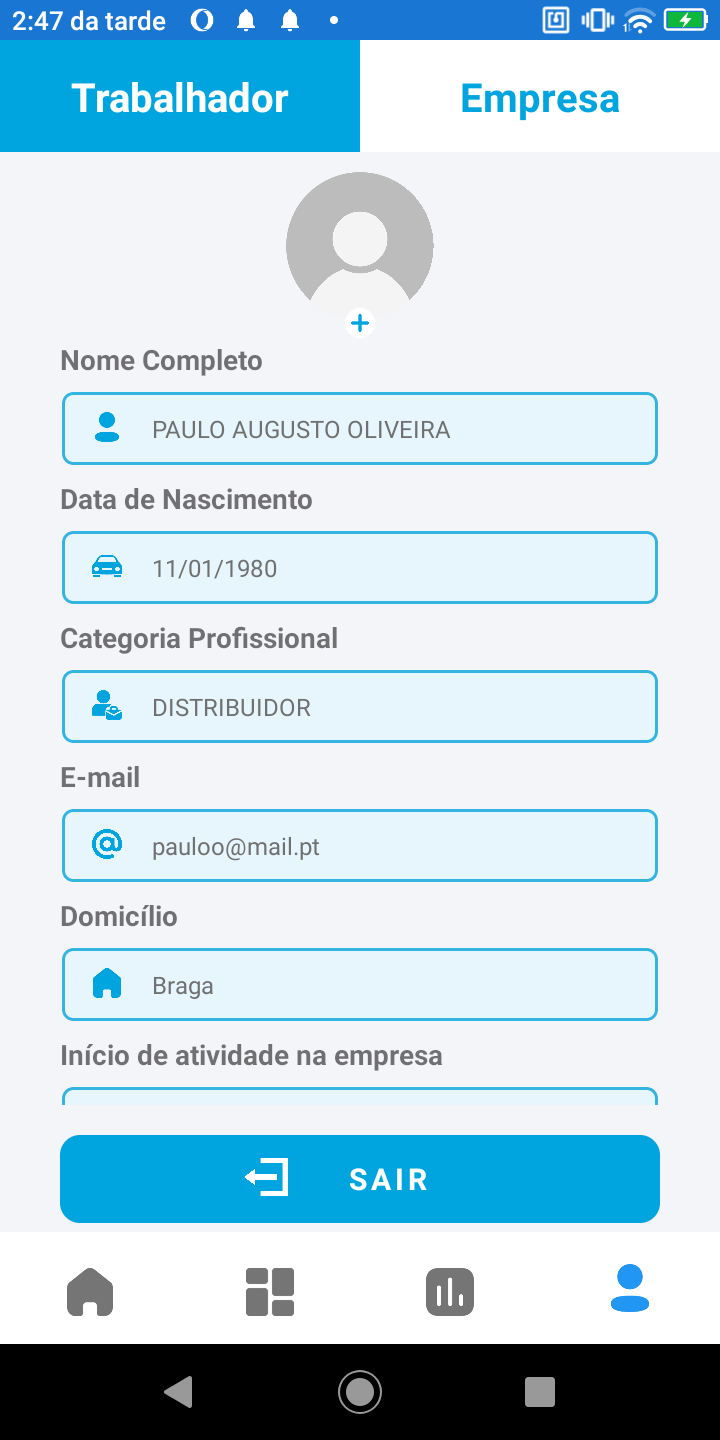Edit the Domicílio field
Image resolution: width=720 pixels, height=1440 pixels.
click(x=360, y=985)
